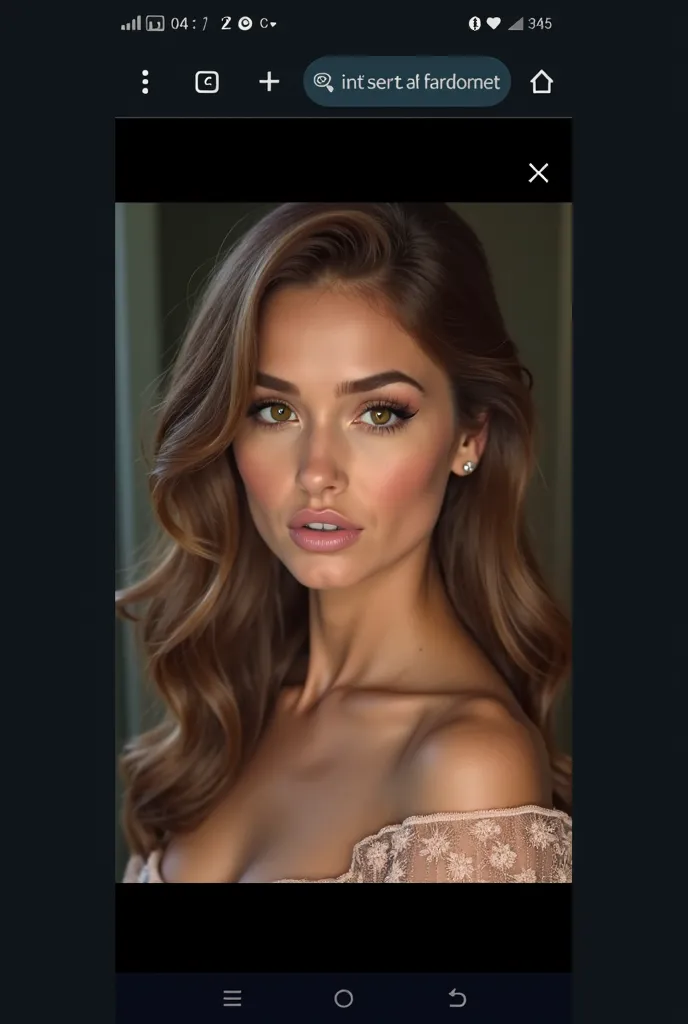The image size is (688, 1024).
Task: Add a new tab with plus icon
Action: tap(269, 82)
